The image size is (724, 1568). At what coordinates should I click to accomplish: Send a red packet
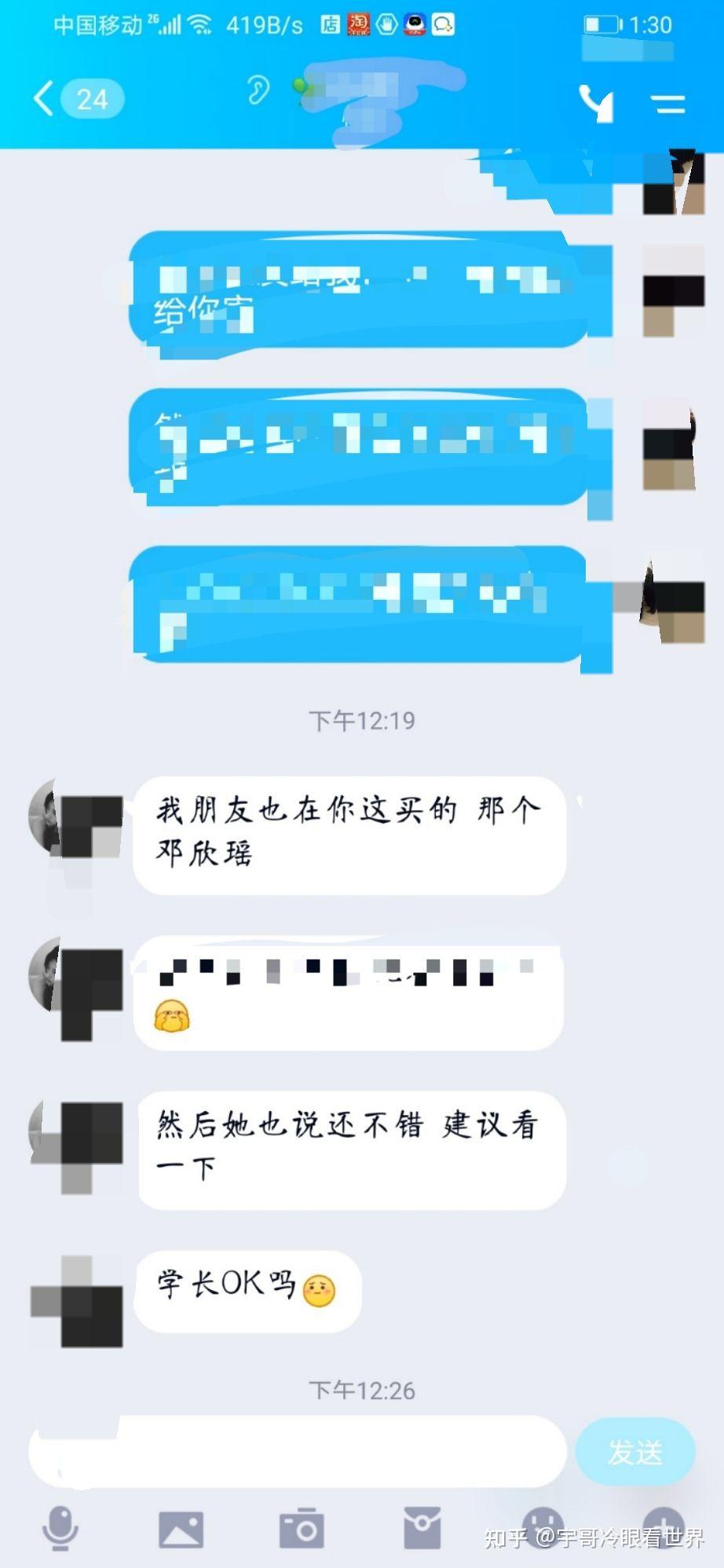pos(422,1529)
